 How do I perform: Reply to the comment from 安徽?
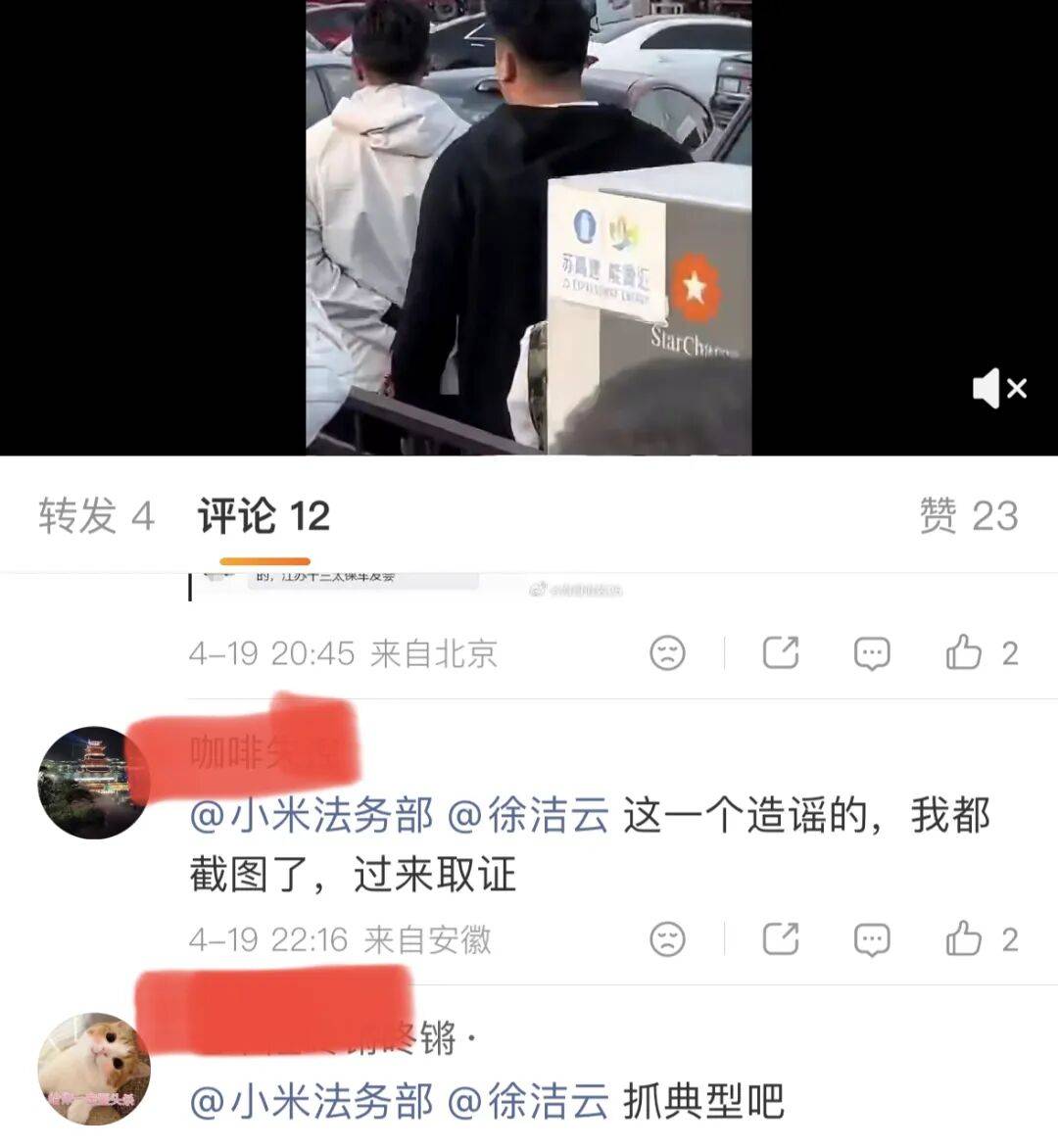871,939
